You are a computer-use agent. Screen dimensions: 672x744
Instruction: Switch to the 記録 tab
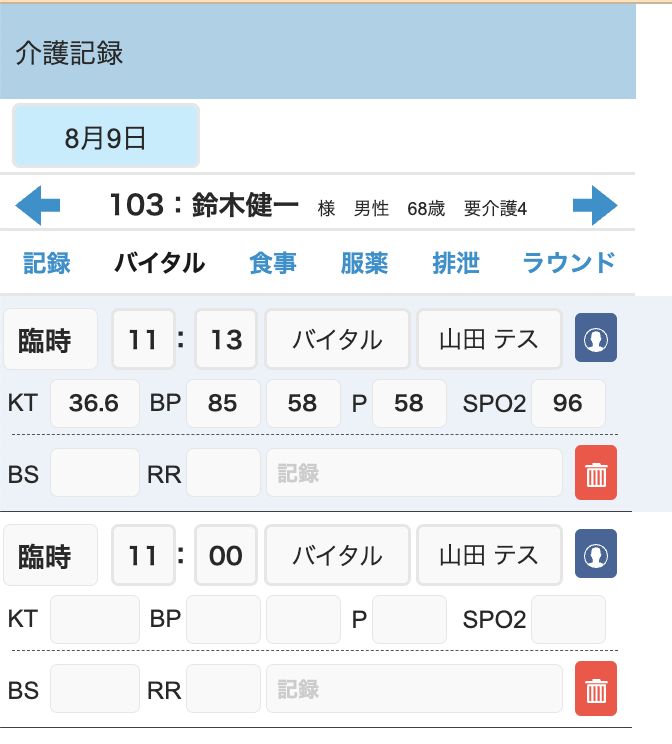click(47, 263)
